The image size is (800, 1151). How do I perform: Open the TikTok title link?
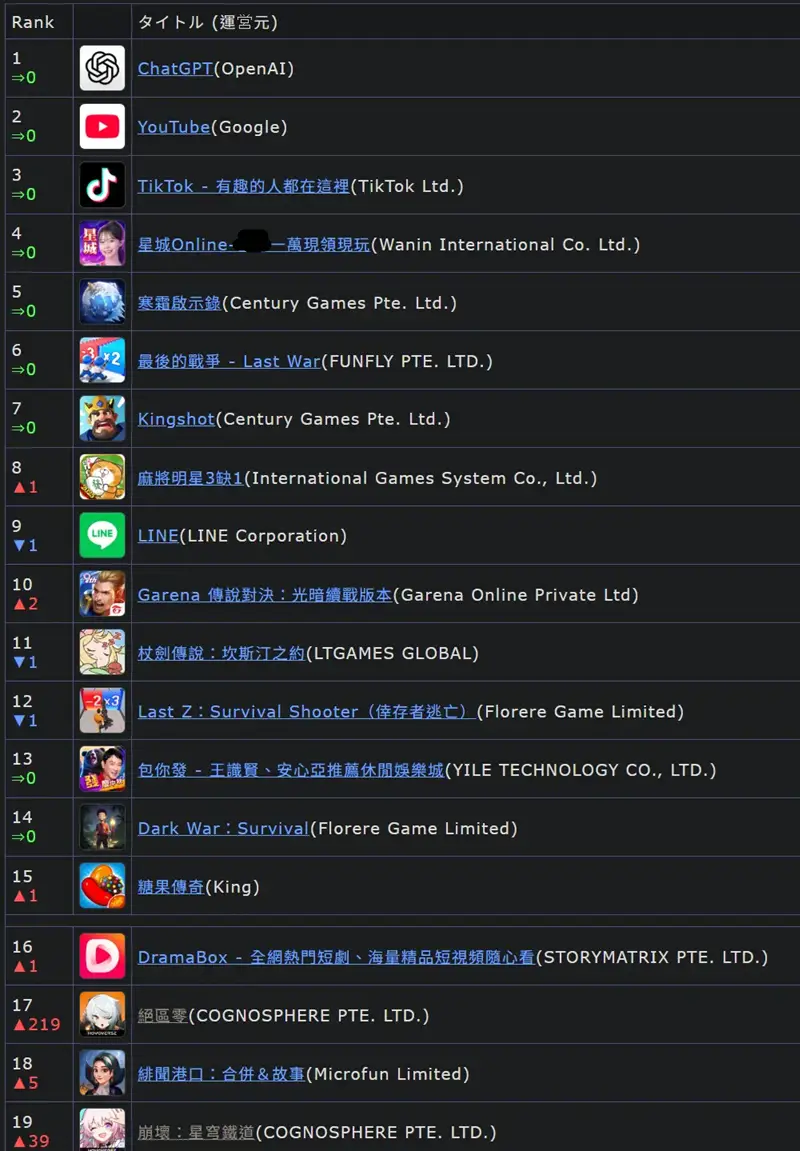coord(243,186)
